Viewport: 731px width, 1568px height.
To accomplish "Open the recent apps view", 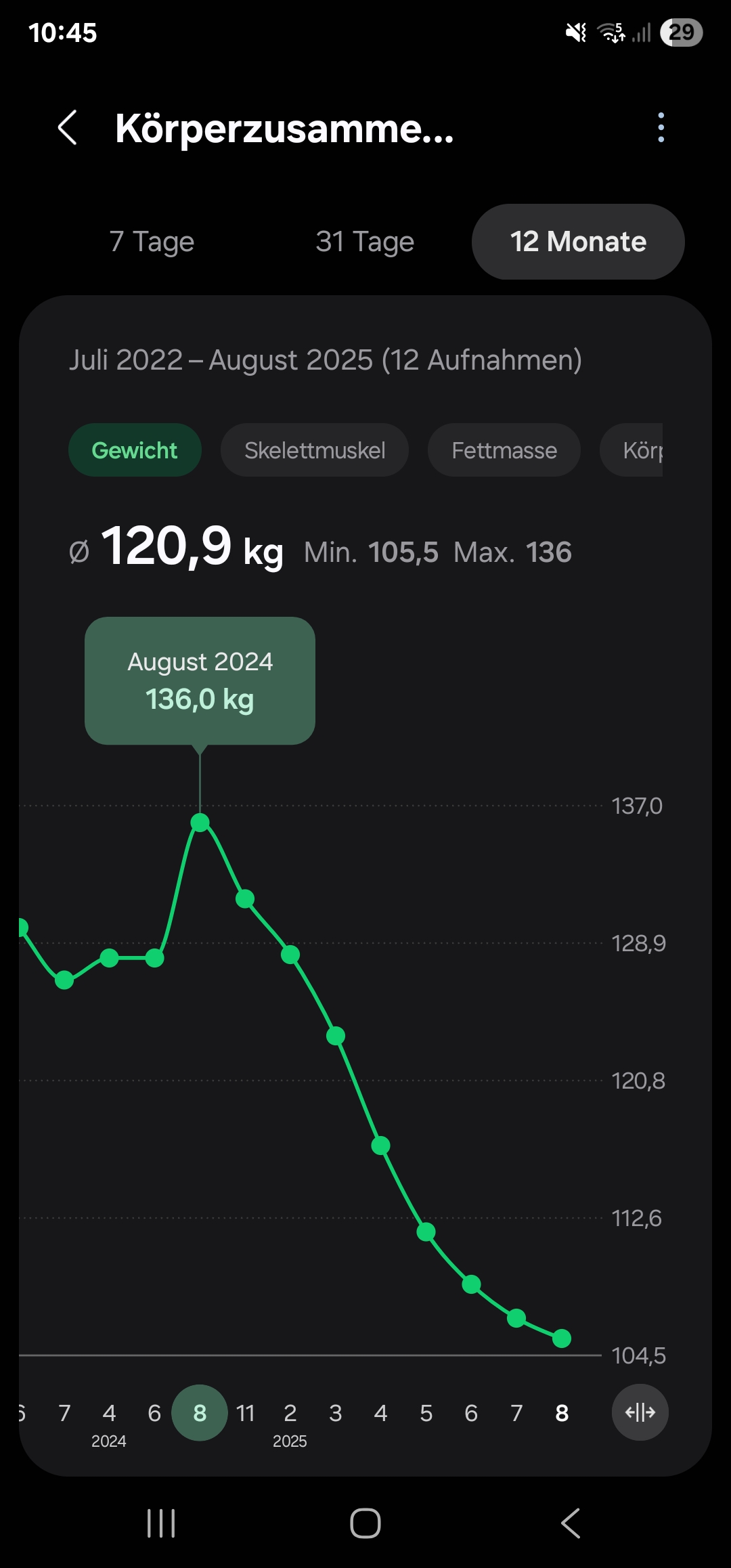I will [x=161, y=1524].
